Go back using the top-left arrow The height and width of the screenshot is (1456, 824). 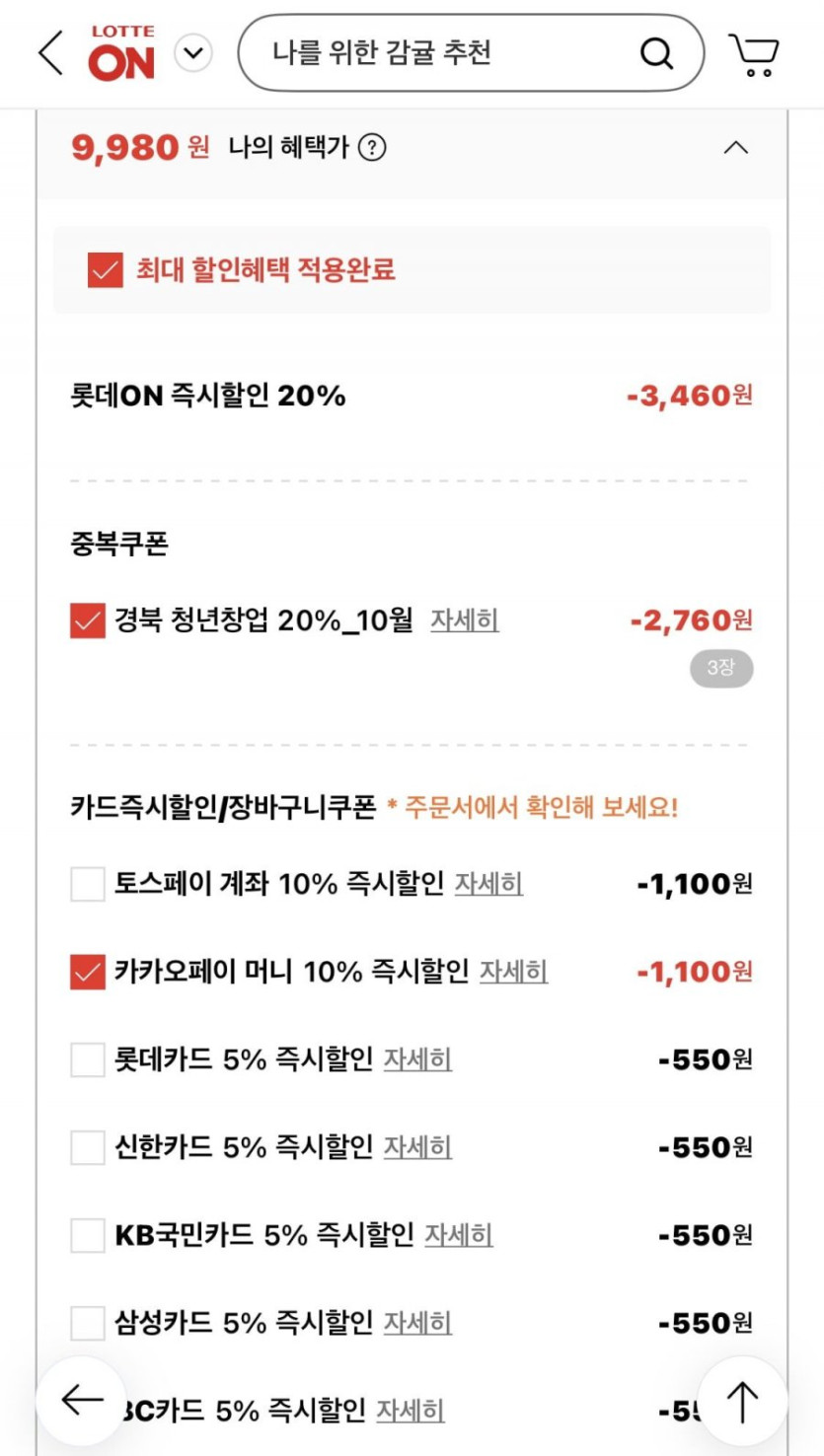[x=50, y=53]
